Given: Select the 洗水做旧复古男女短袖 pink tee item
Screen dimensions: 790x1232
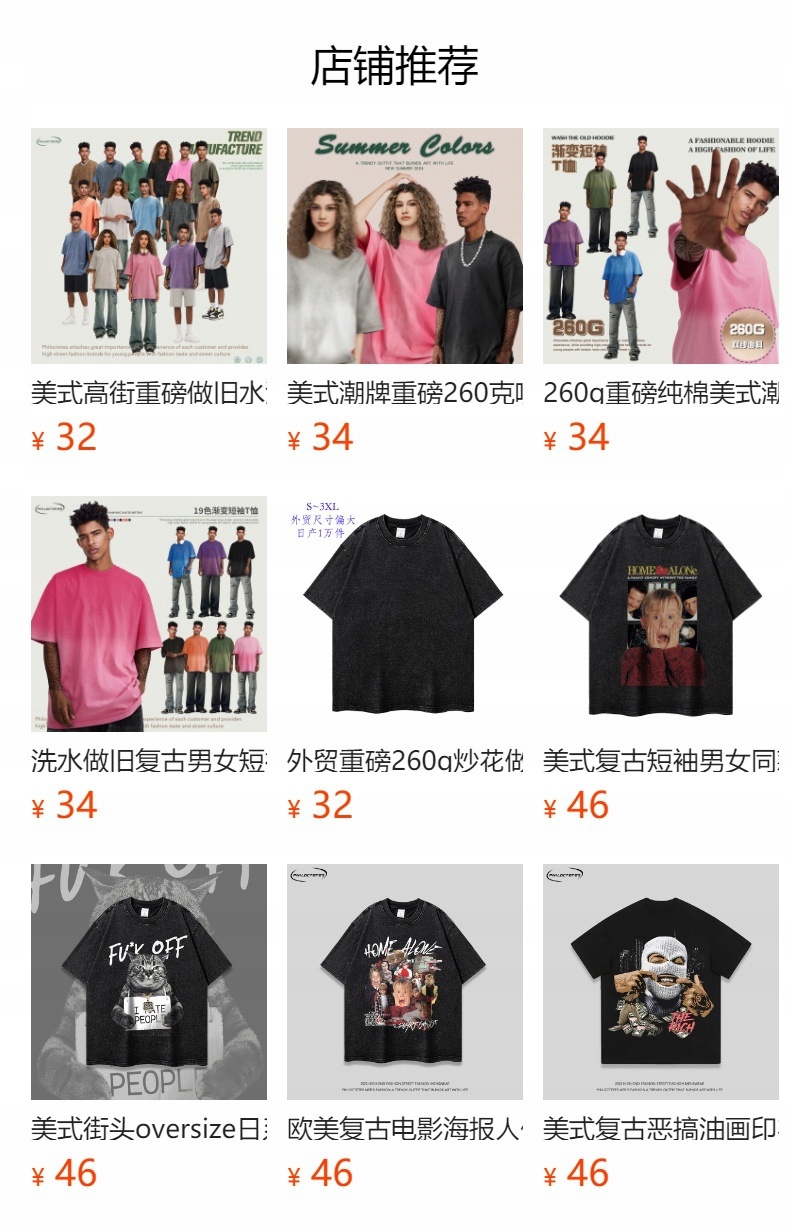Looking at the screenshot, I should (148, 614).
